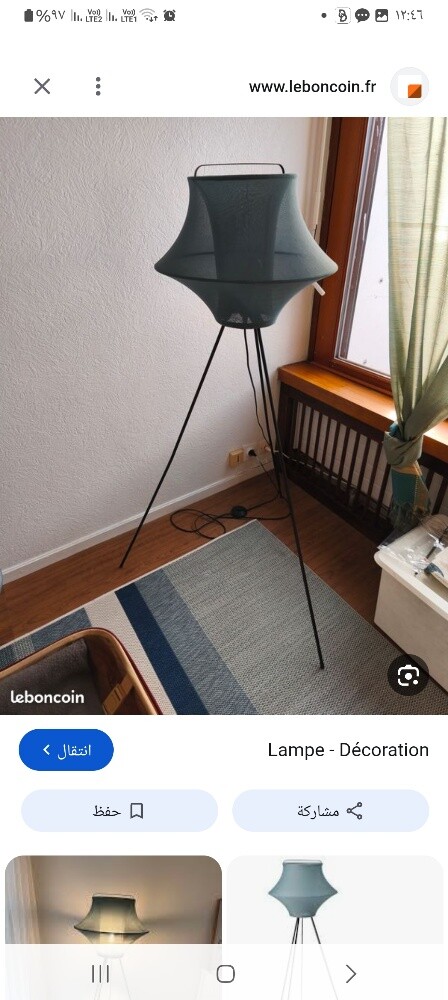Go to the home screen
Image resolution: width=448 pixels, height=1000 pixels.
point(225,973)
